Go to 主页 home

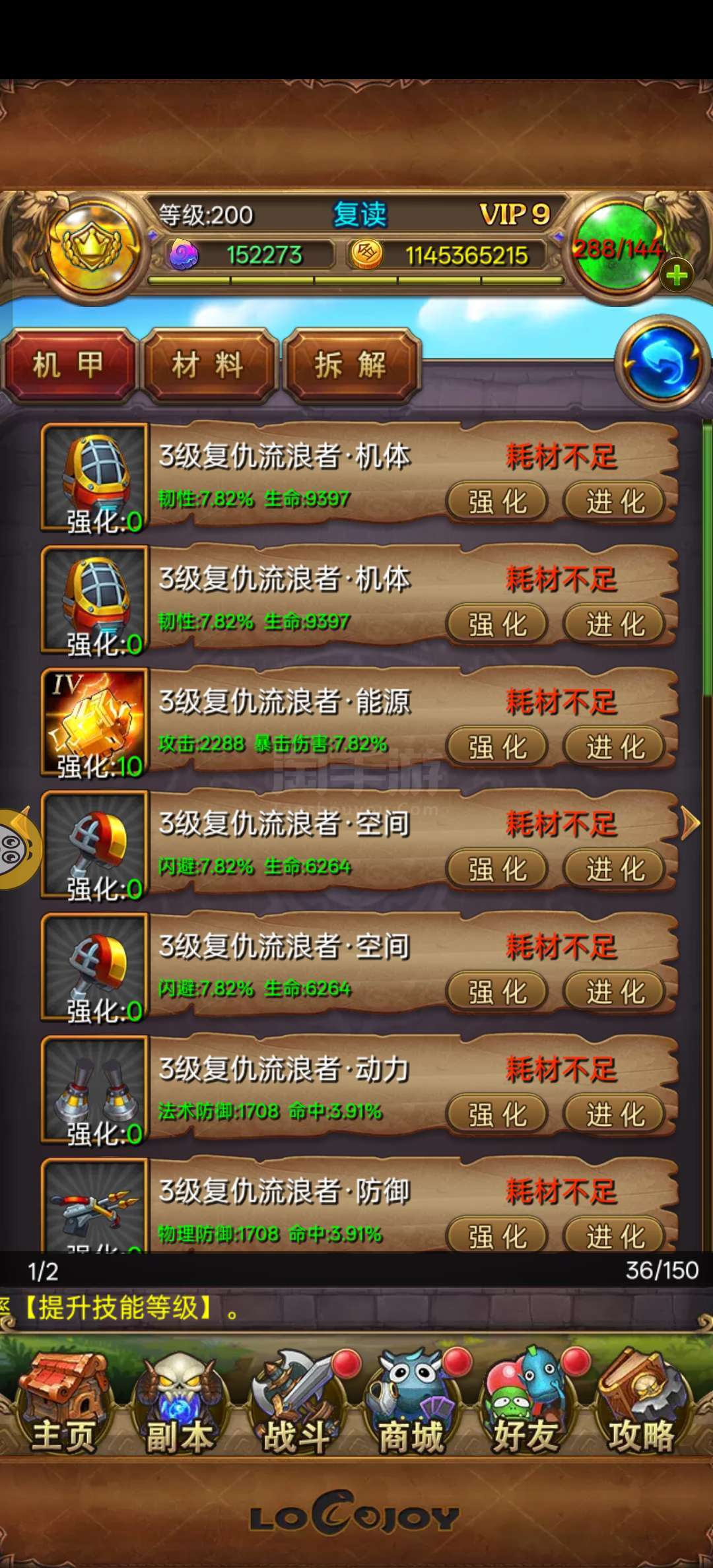point(64,1406)
